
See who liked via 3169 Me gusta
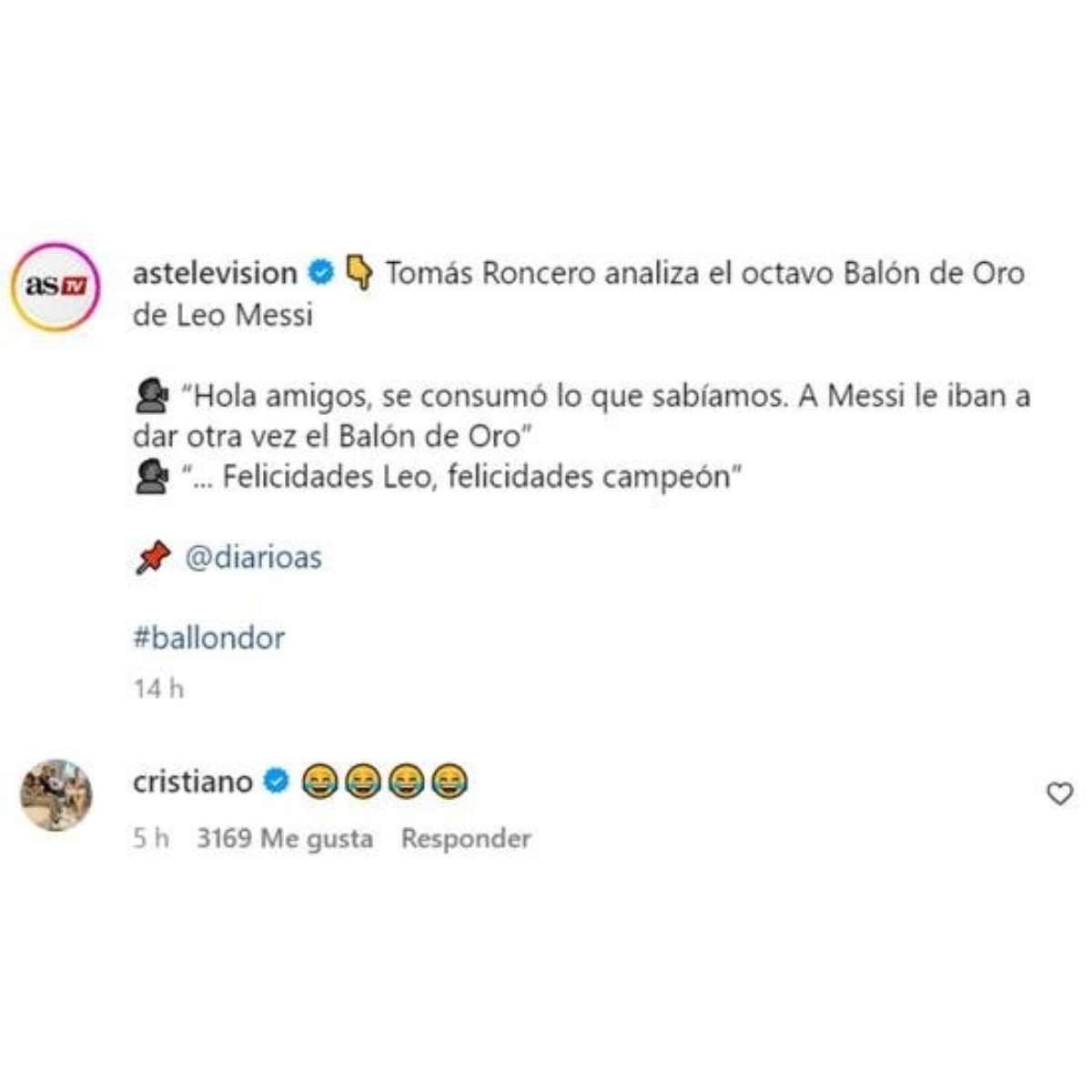(x=285, y=838)
